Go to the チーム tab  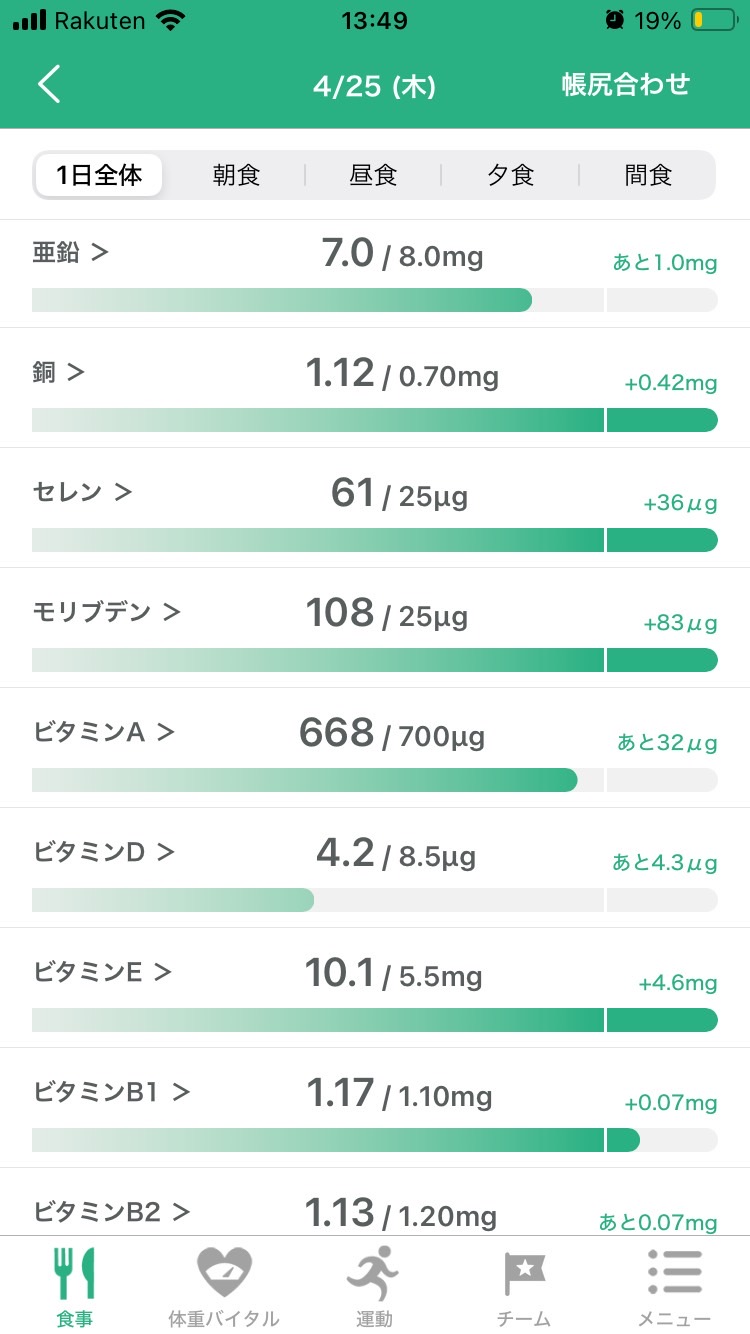pos(524,1287)
